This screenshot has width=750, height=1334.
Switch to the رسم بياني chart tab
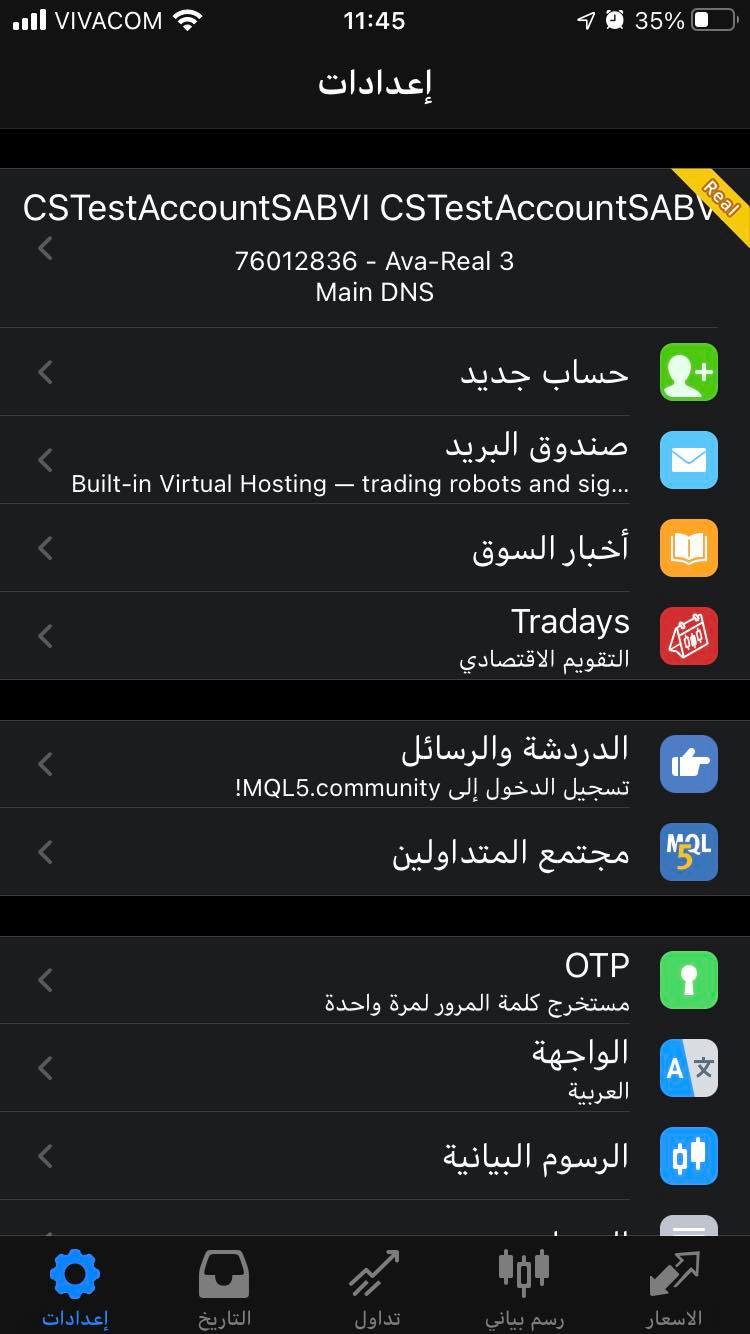525,1287
